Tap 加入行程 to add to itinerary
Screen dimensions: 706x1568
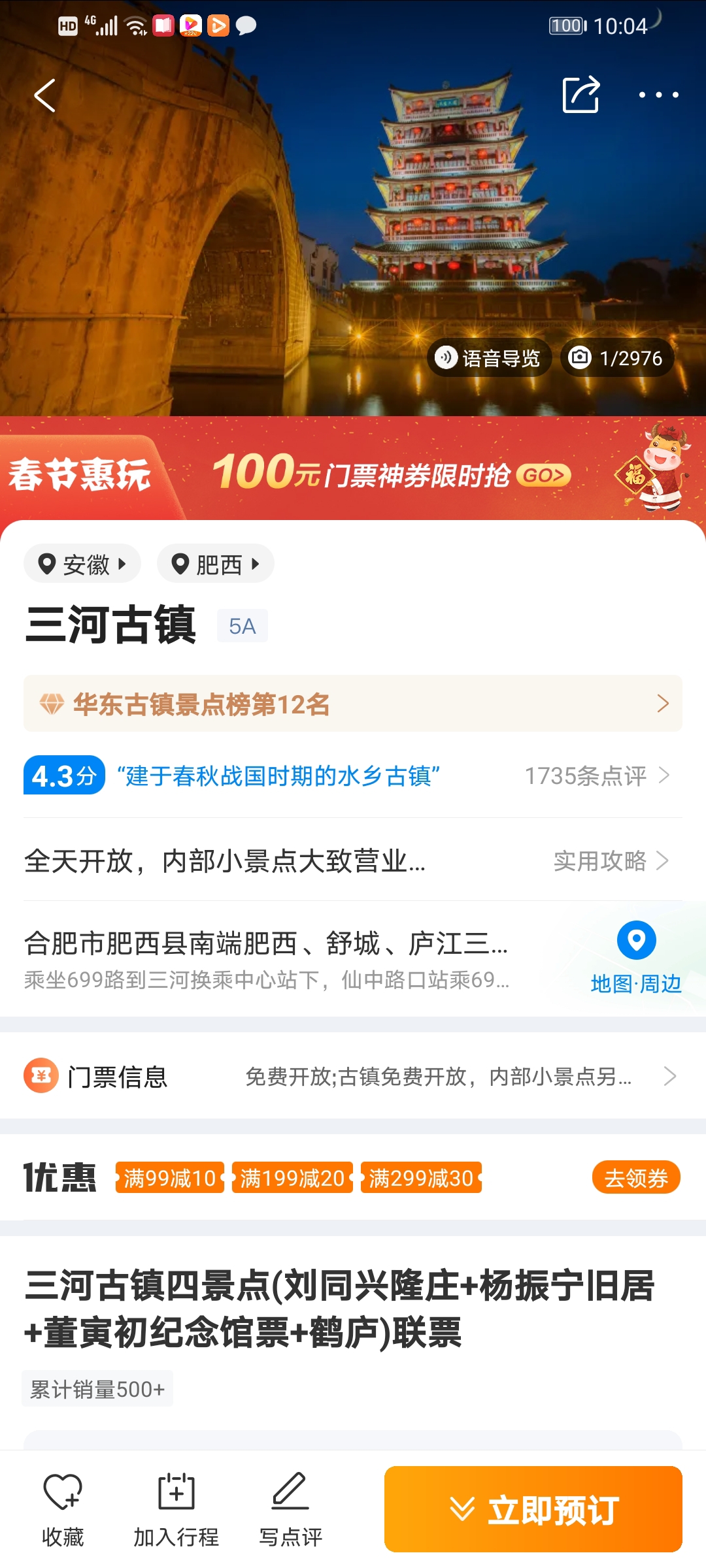point(176,1509)
